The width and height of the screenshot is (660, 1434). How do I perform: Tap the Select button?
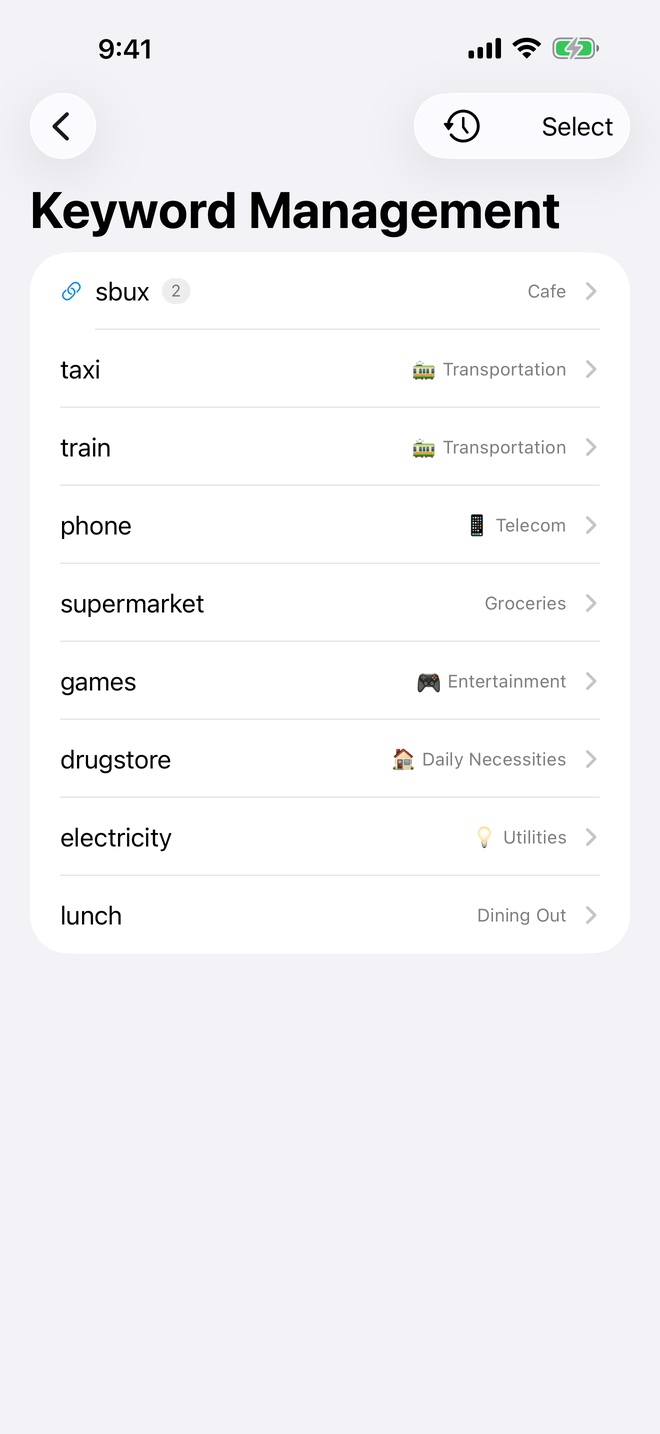pyautogui.click(x=577, y=127)
